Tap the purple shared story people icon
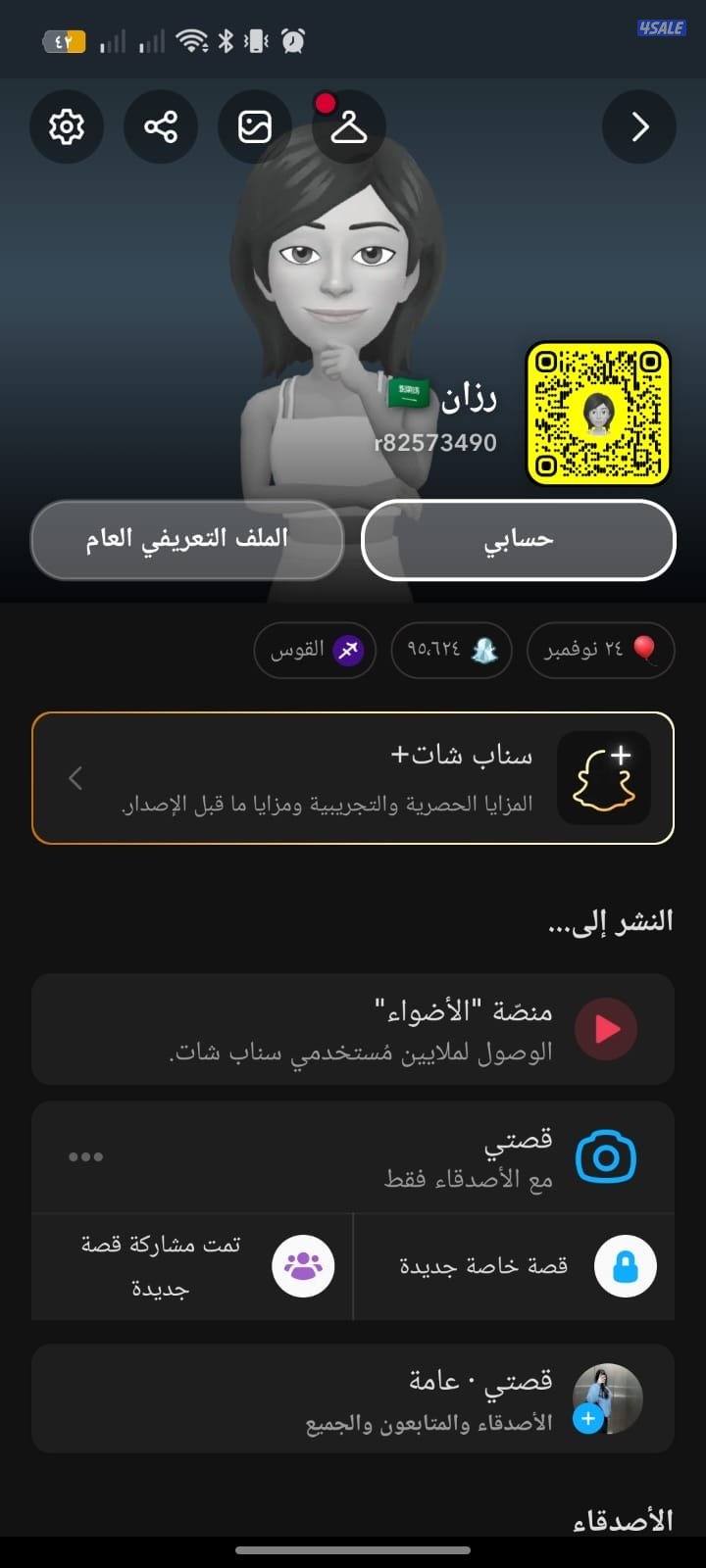 coord(302,1265)
